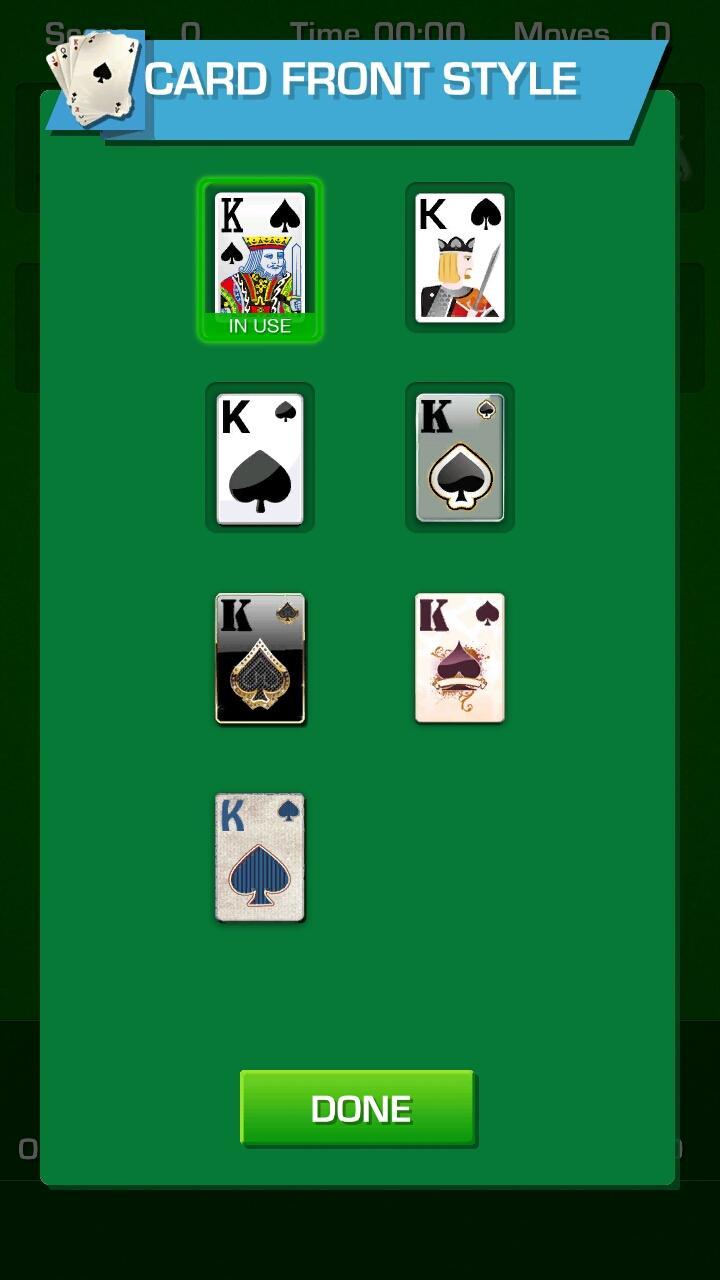
Task: Select the vintage card with blue striped spade
Action: tap(260, 857)
